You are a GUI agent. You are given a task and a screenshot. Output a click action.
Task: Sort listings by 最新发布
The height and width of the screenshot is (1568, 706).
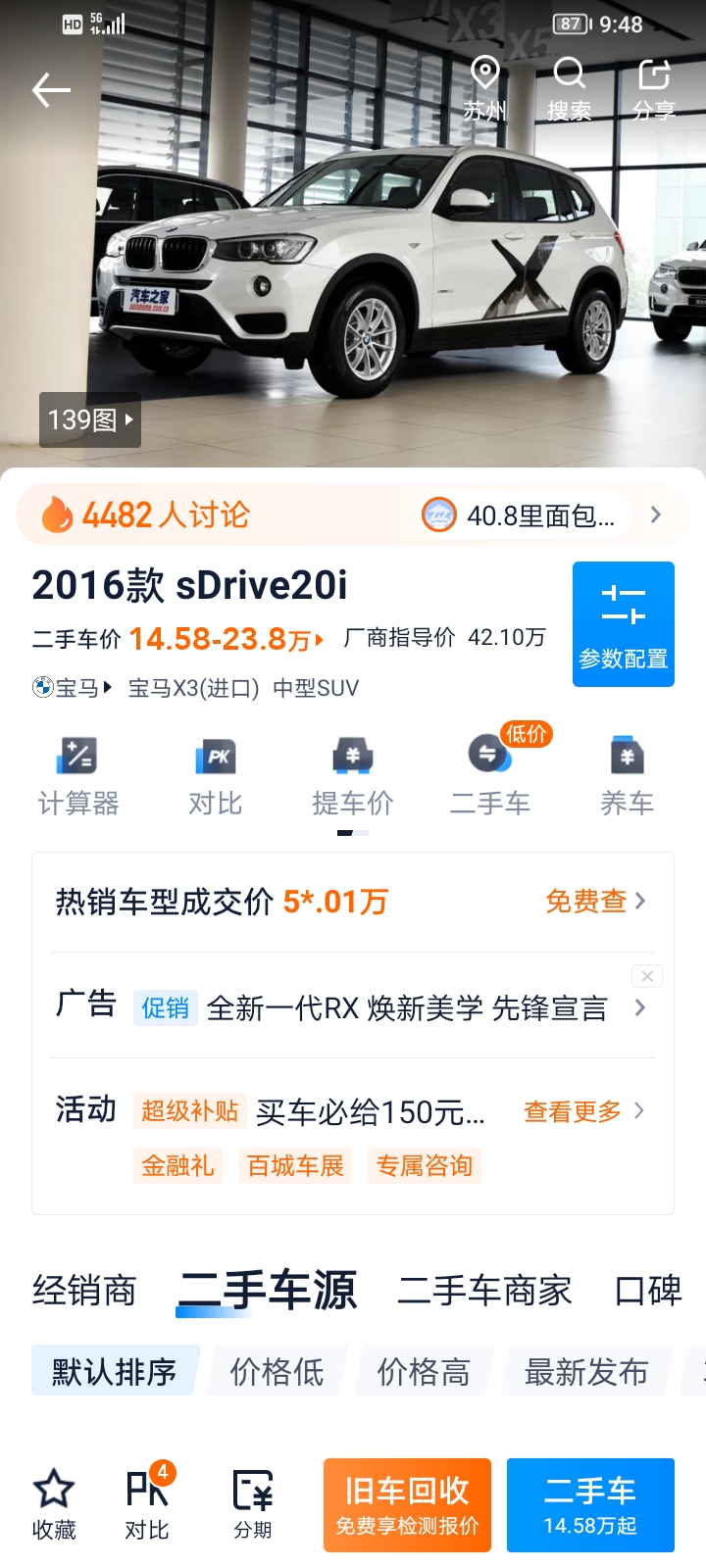586,1371
